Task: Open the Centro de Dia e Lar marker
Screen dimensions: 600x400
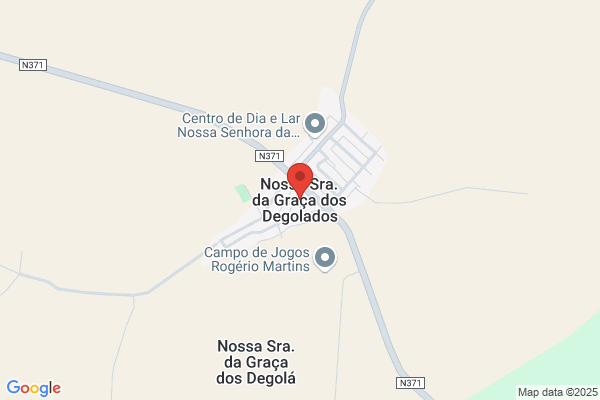Action: coord(315,124)
